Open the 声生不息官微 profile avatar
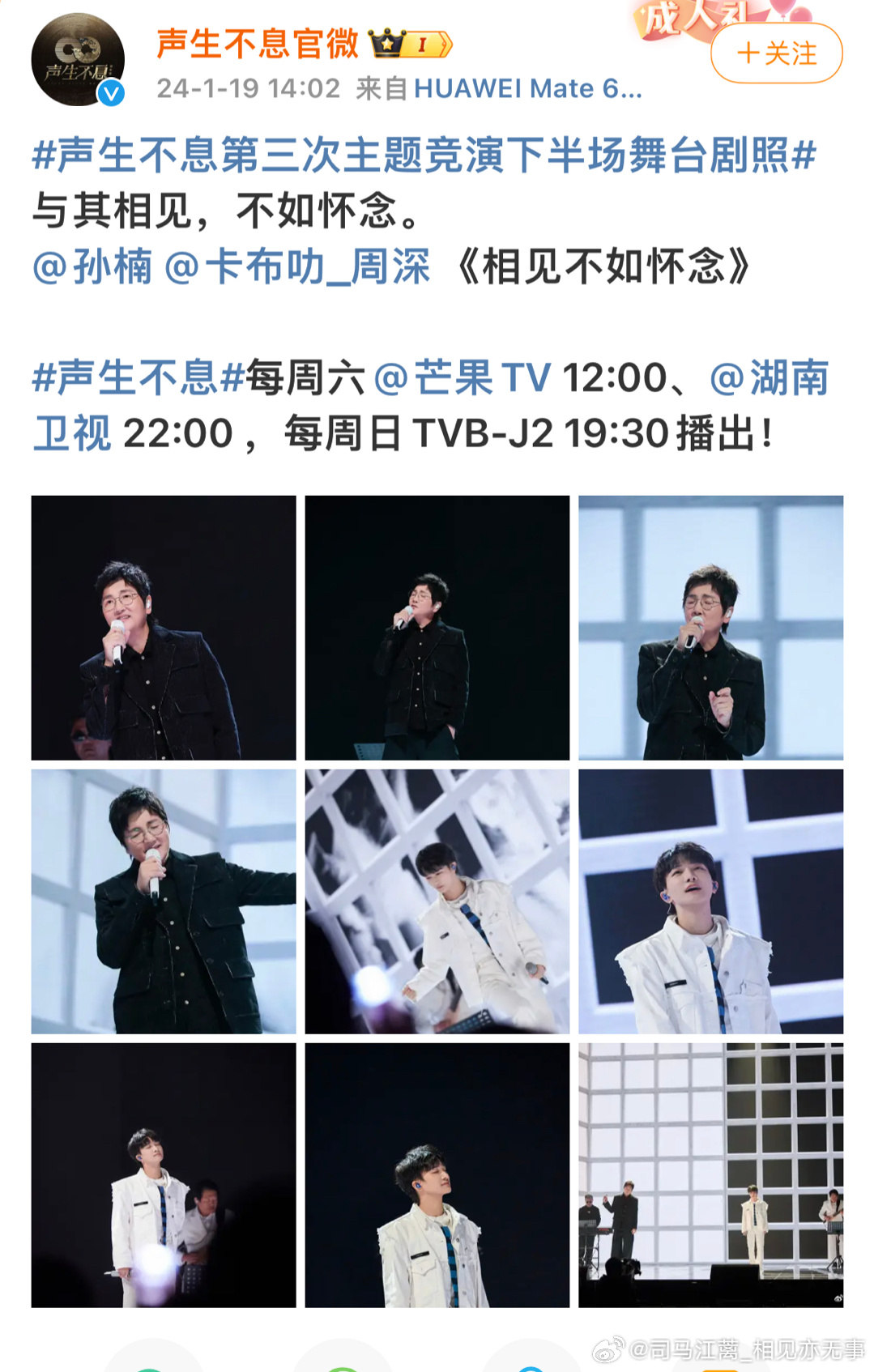874x1372 pixels. point(77,60)
